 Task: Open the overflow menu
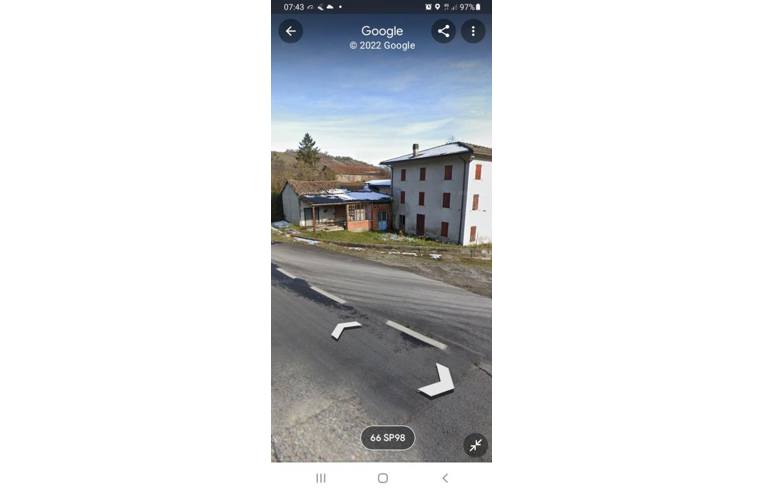tap(473, 31)
